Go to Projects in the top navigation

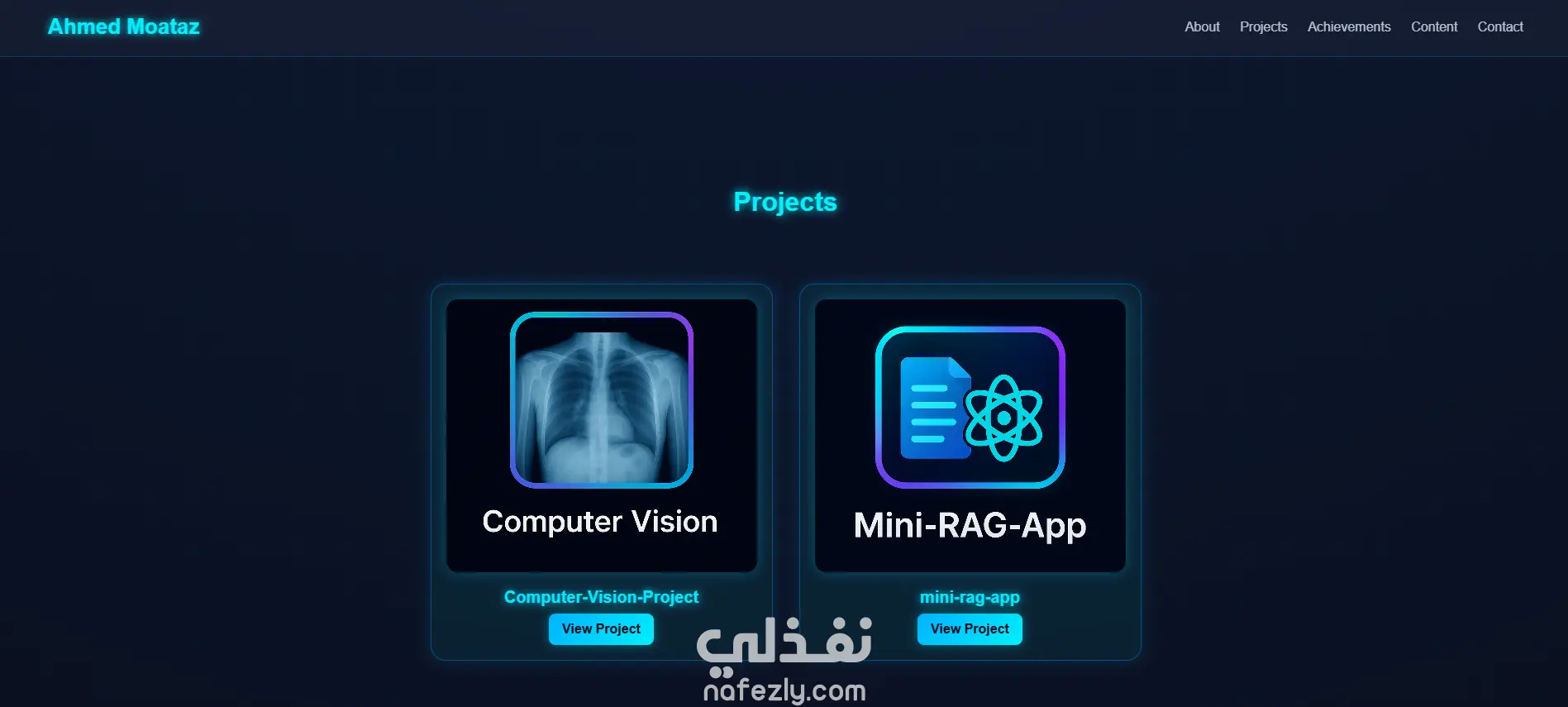click(1263, 26)
